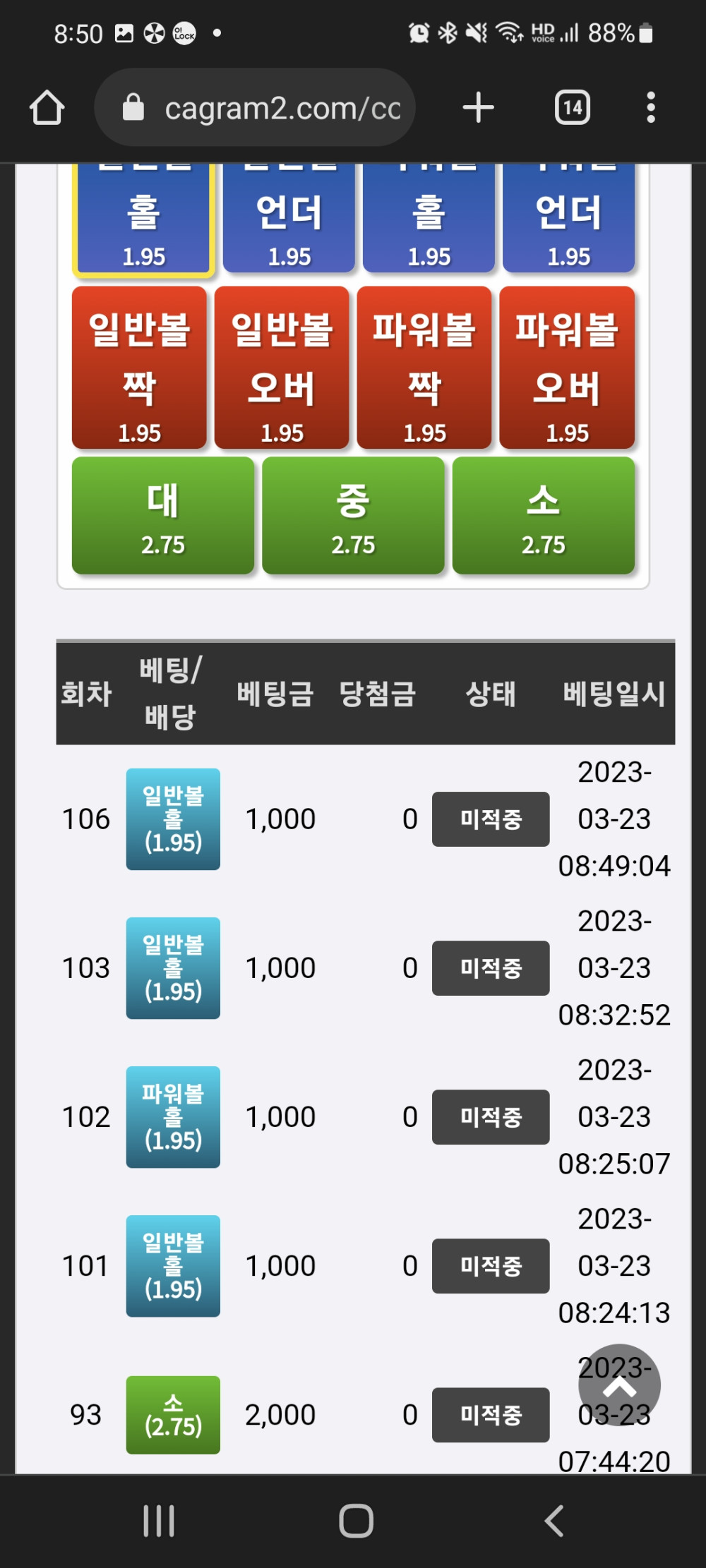Pick the green 중 2.75 bet
Screen dimensions: 706x1568
pyautogui.click(x=353, y=516)
